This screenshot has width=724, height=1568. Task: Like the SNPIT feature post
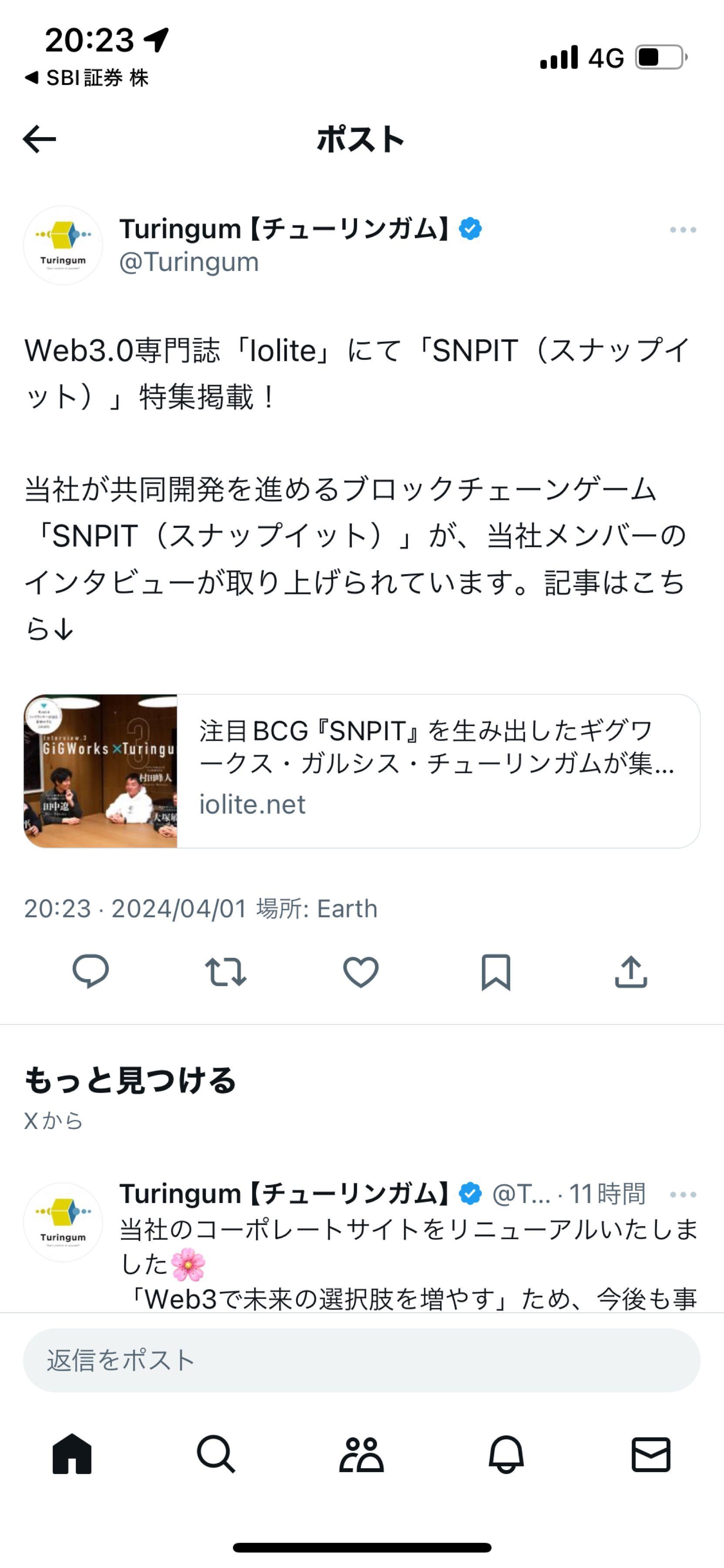tap(361, 971)
